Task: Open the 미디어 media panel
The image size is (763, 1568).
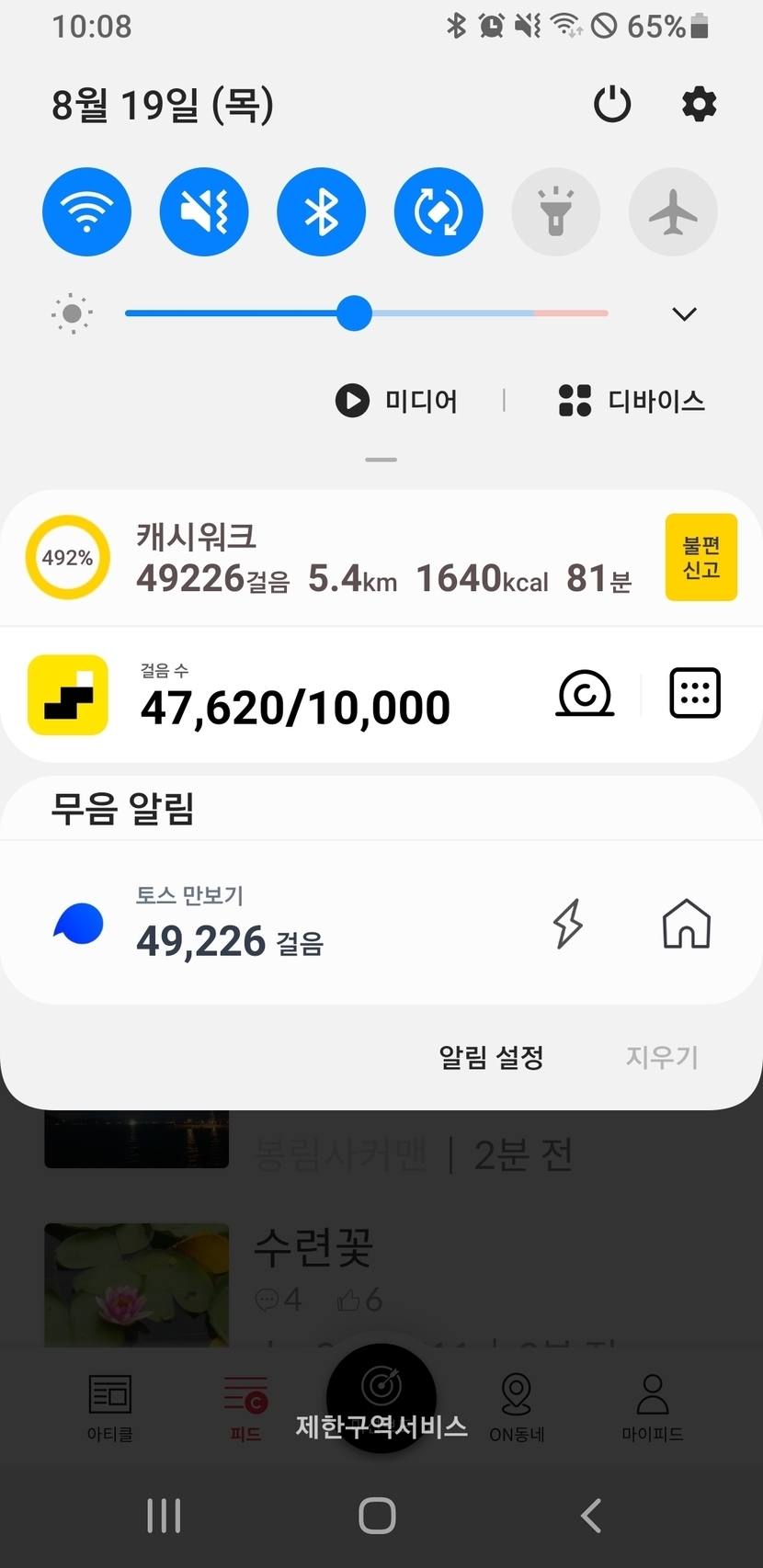Action: point(396,401)
